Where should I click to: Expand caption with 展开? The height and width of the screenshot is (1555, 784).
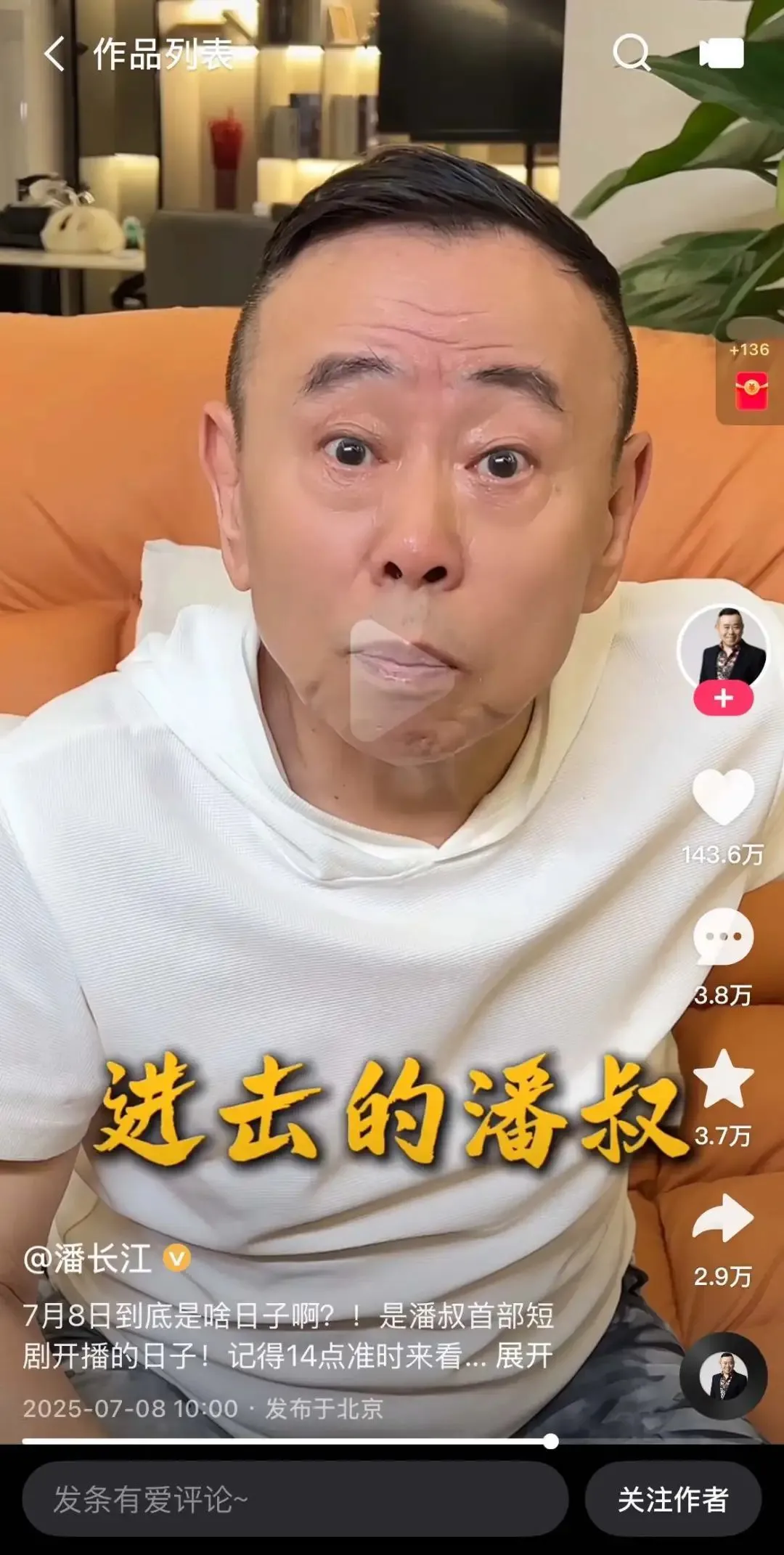point(524,1355)
